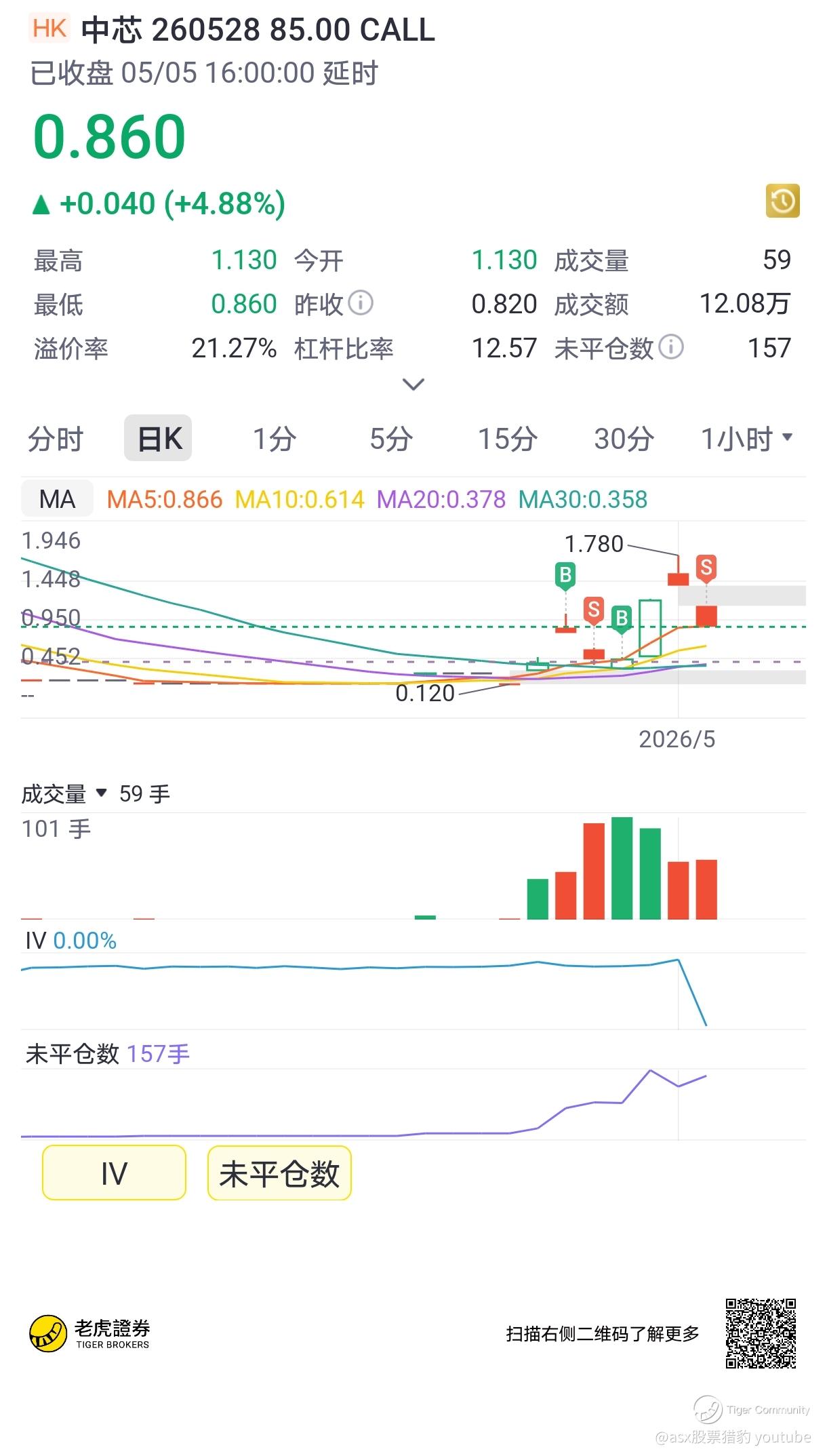Switch to the 1分 chart tab

pos(275,439)
